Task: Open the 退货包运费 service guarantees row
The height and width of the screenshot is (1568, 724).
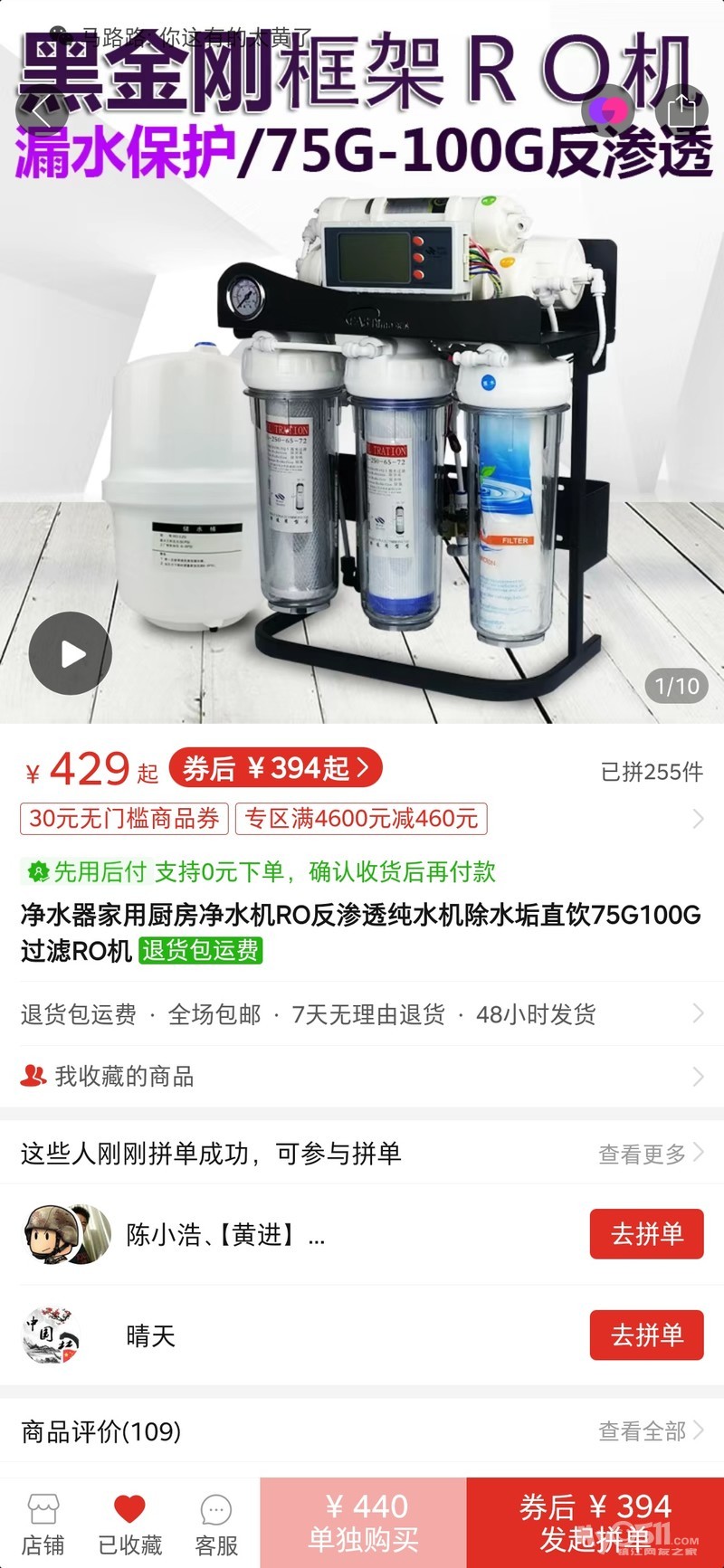Action: tap(362, 1014)
